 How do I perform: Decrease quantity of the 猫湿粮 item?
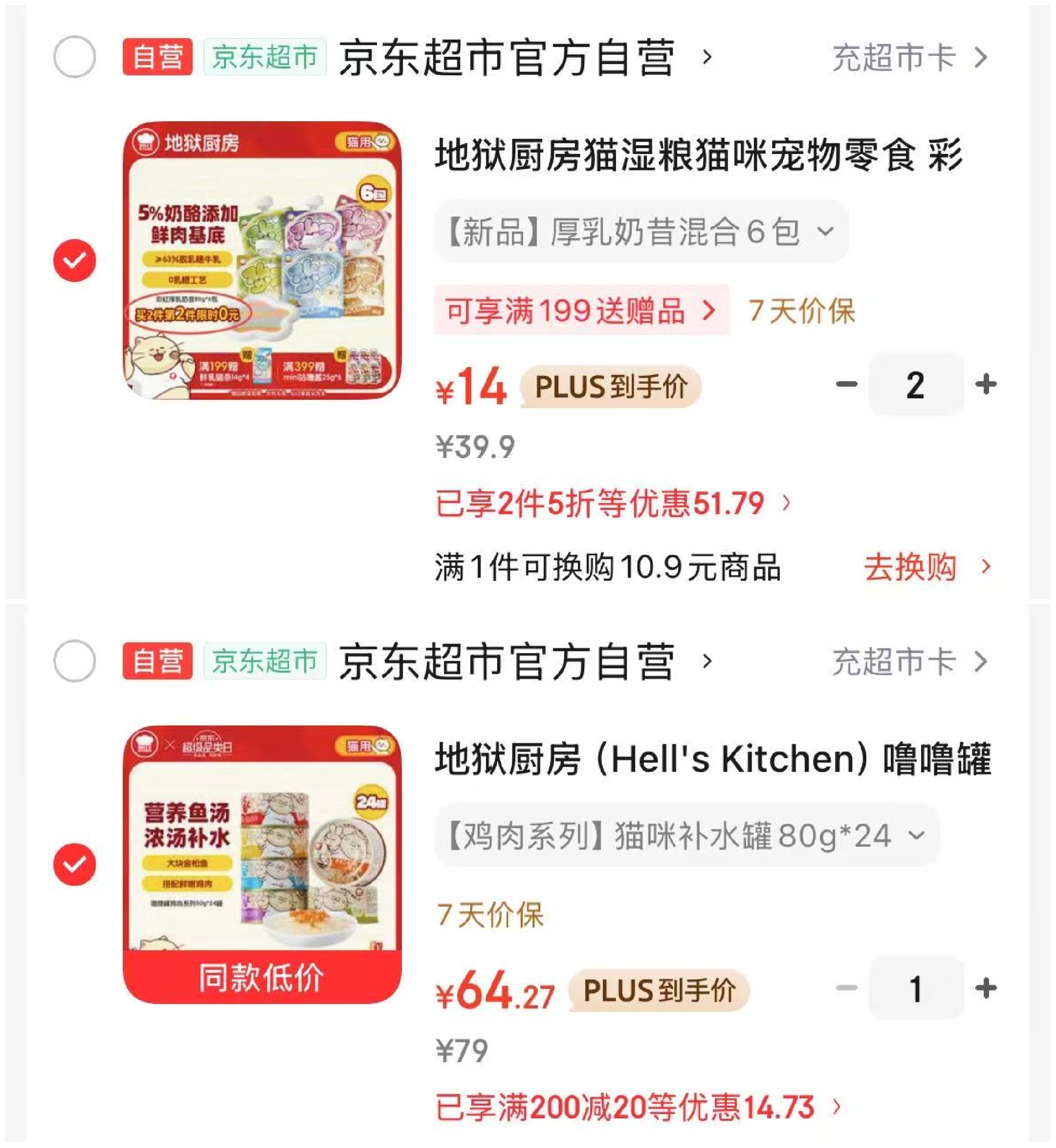[846, 384]
